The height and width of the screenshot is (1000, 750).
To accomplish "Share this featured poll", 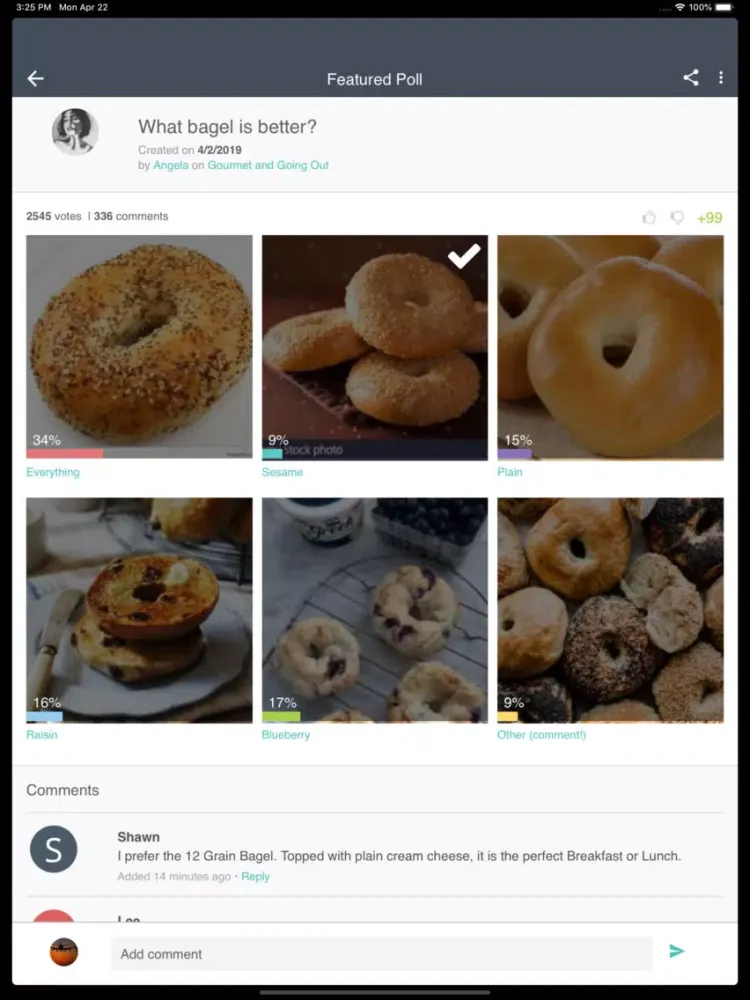I will [x=691, y=78].
